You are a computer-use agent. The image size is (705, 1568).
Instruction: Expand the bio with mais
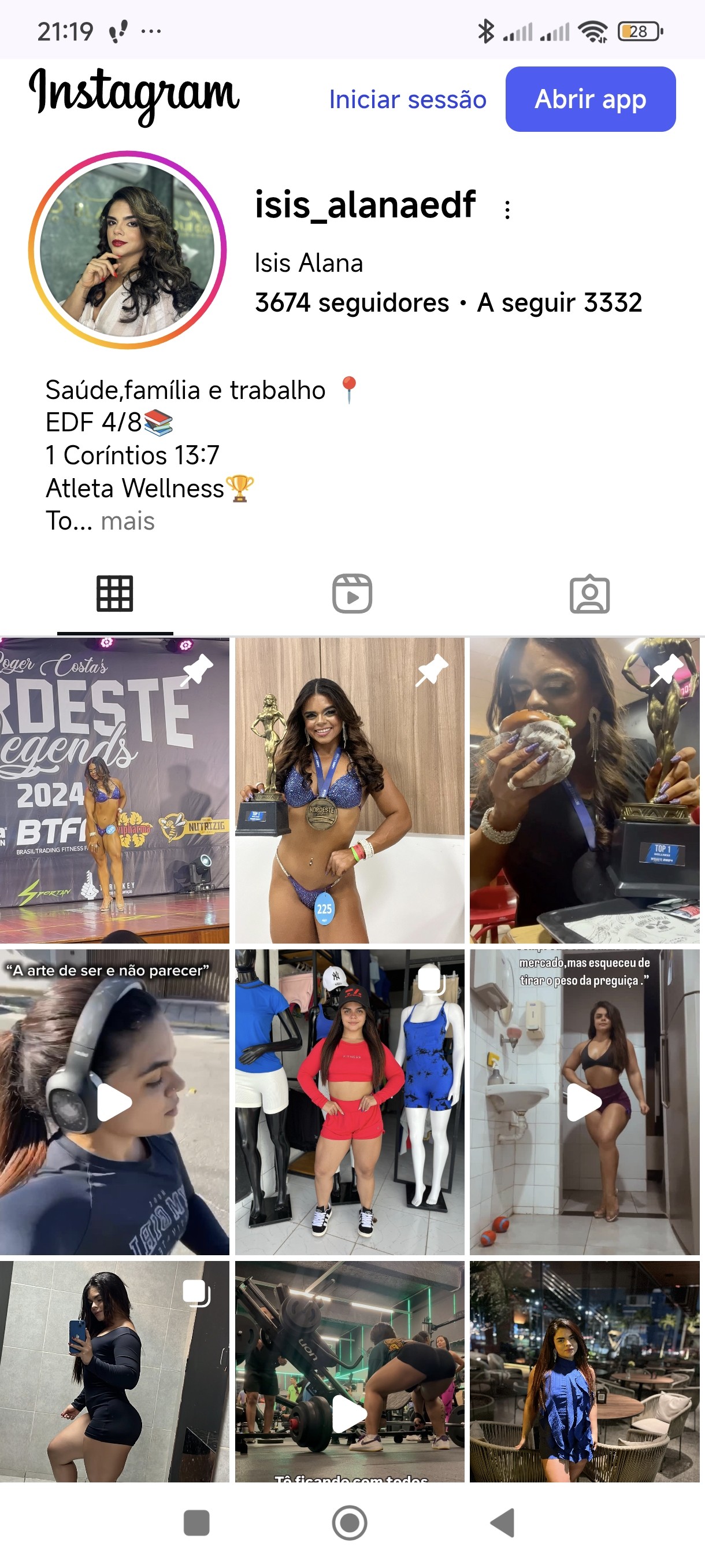[127, 522]
